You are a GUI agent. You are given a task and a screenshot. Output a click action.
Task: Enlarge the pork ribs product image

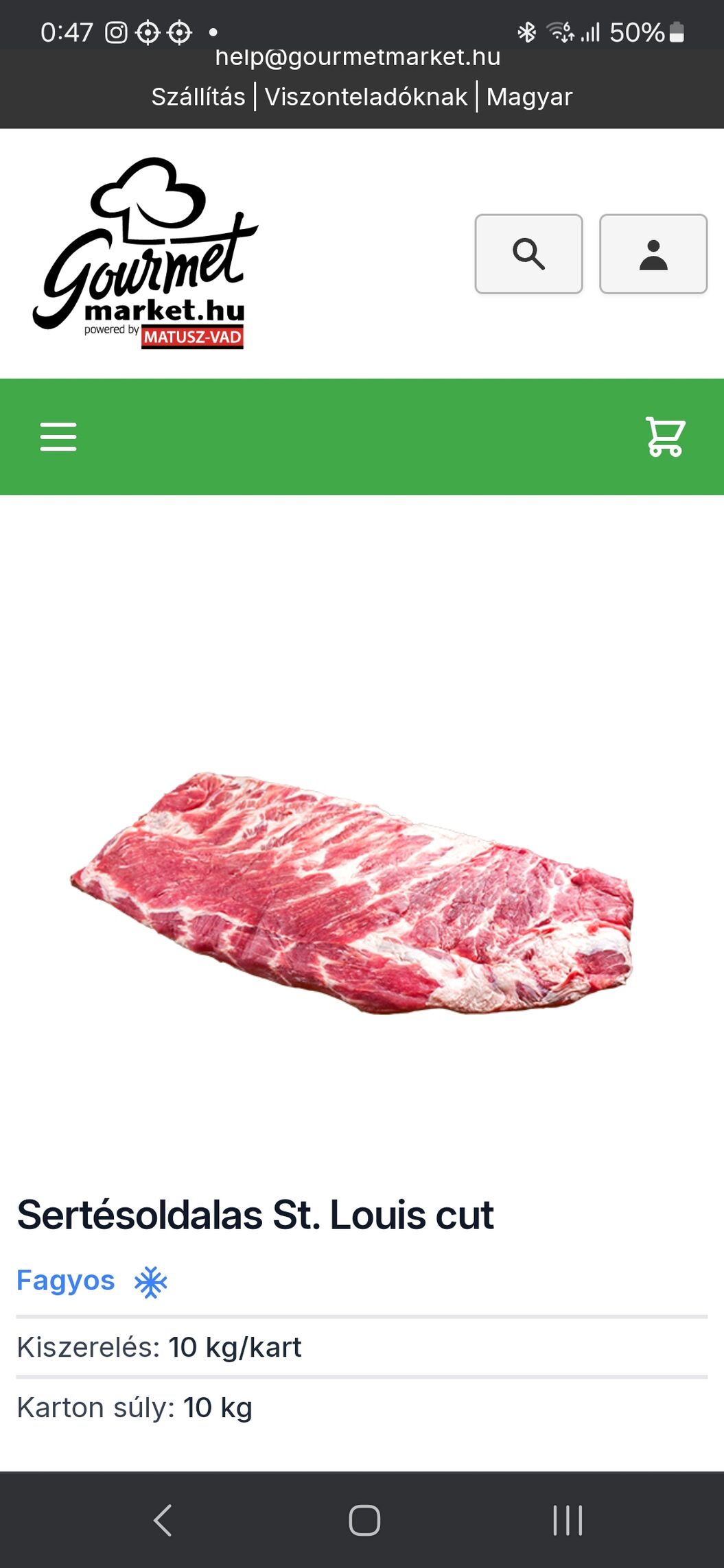point(352,892)
